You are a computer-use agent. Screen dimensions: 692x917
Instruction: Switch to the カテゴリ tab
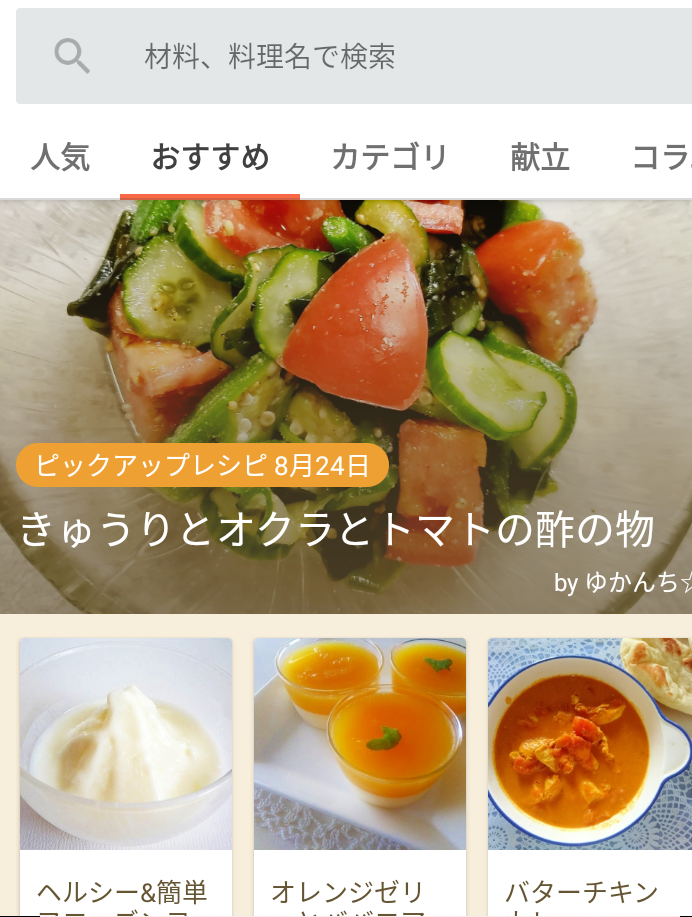tap(389, 158)
